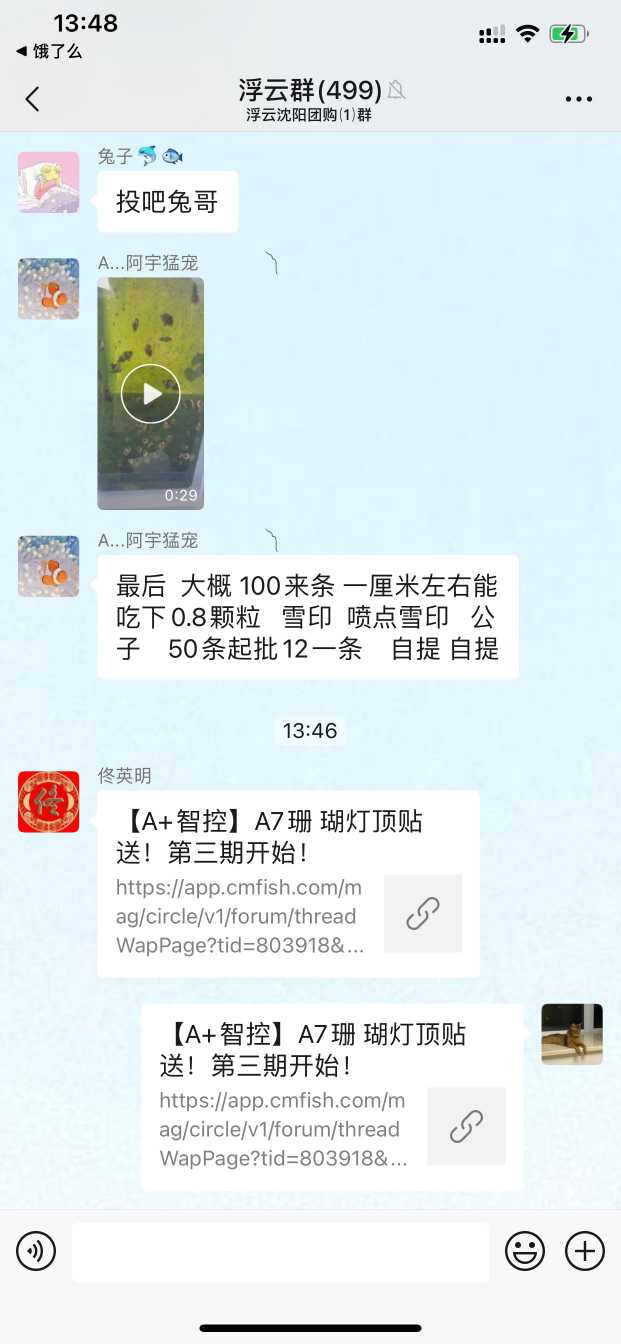Image resolution: width=621 pixels, height=1344 pixels.
Task: Focus the message text field
Action: pos(280,1250)
